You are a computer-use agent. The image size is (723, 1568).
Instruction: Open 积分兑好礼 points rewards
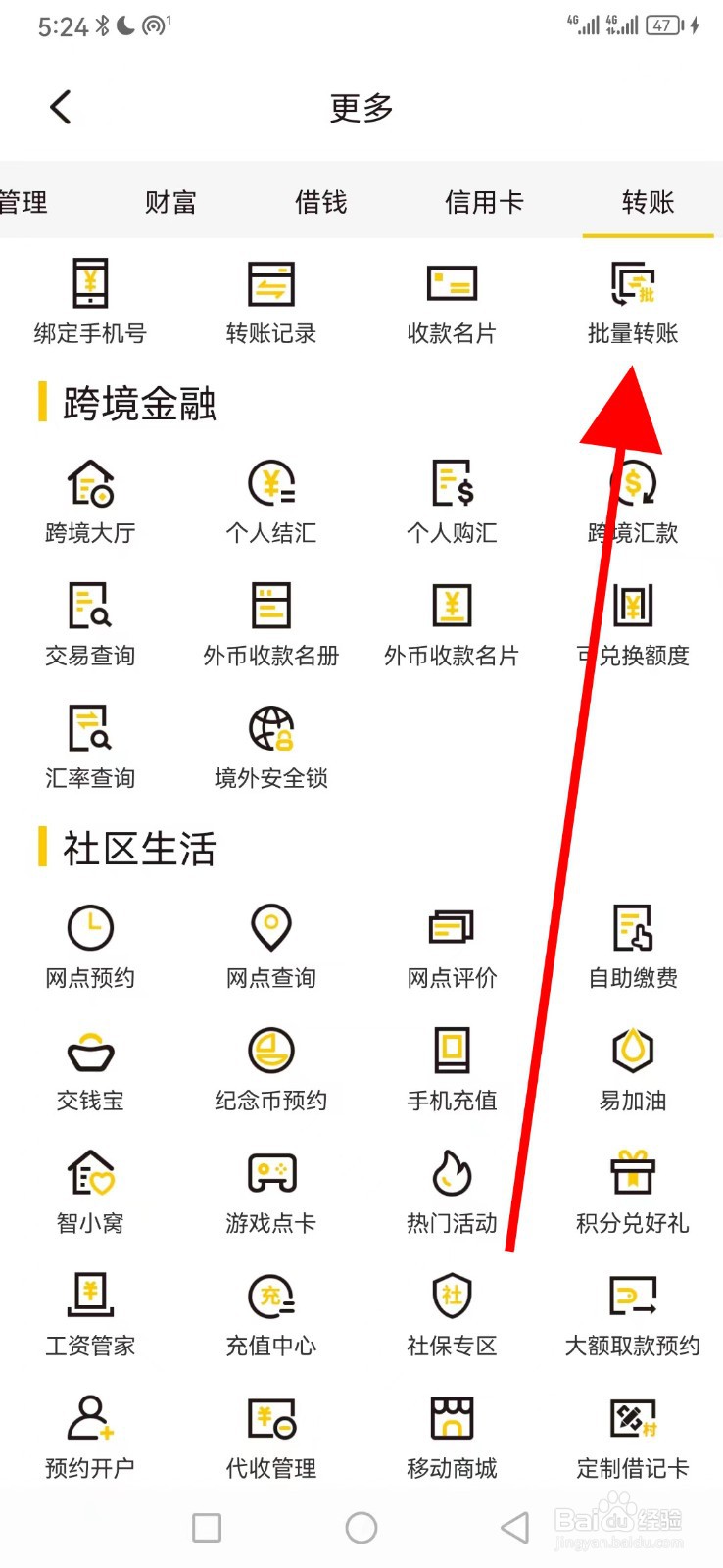[631, 1186]
